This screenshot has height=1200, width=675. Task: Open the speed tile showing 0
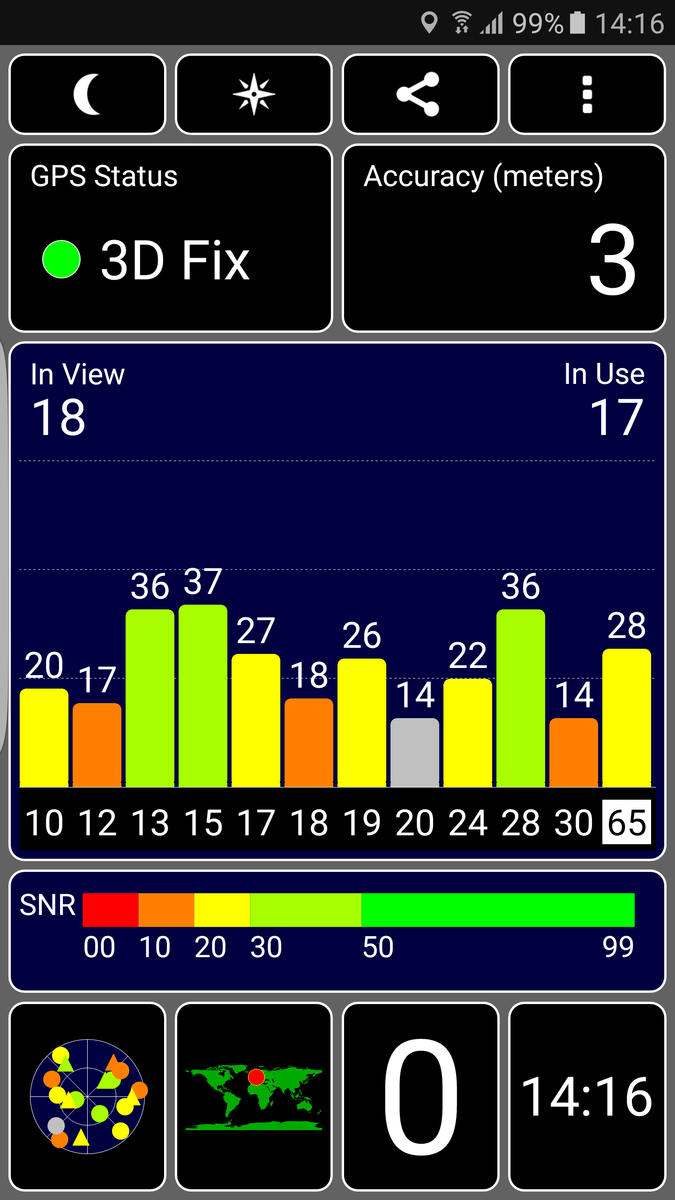pos(420,1097)
